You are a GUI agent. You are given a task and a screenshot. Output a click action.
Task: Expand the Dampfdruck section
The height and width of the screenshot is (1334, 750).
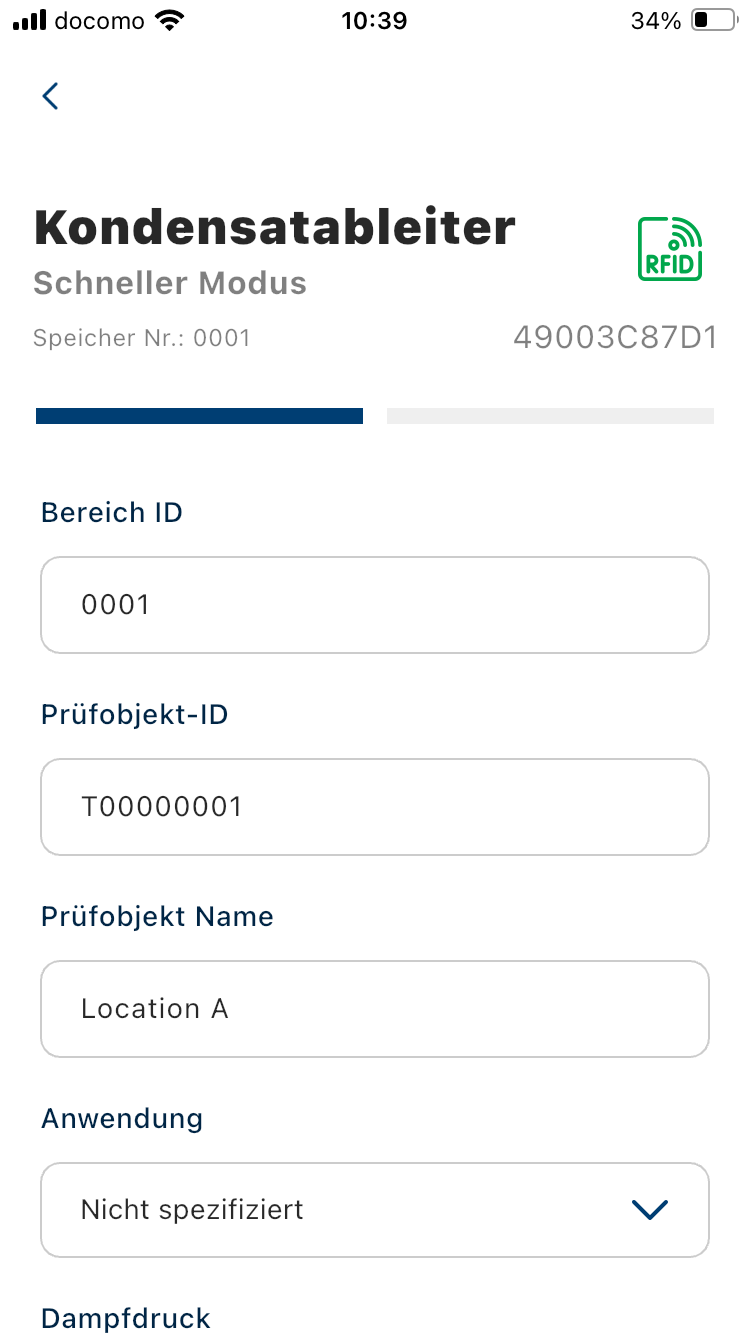point(125,1318)
